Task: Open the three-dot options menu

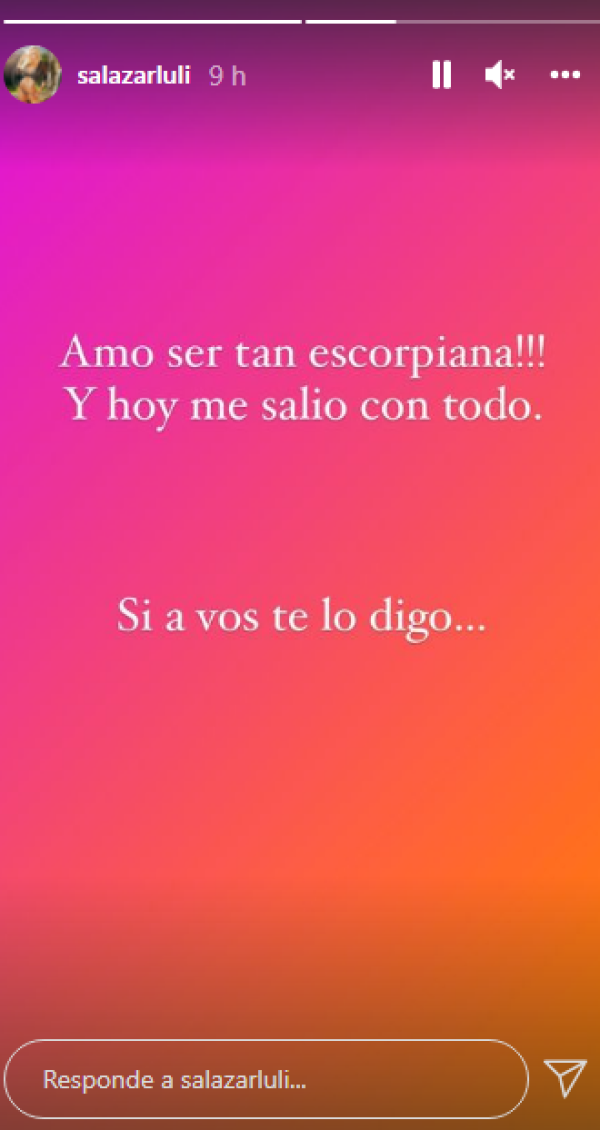Action: click(x=565, y=75)
